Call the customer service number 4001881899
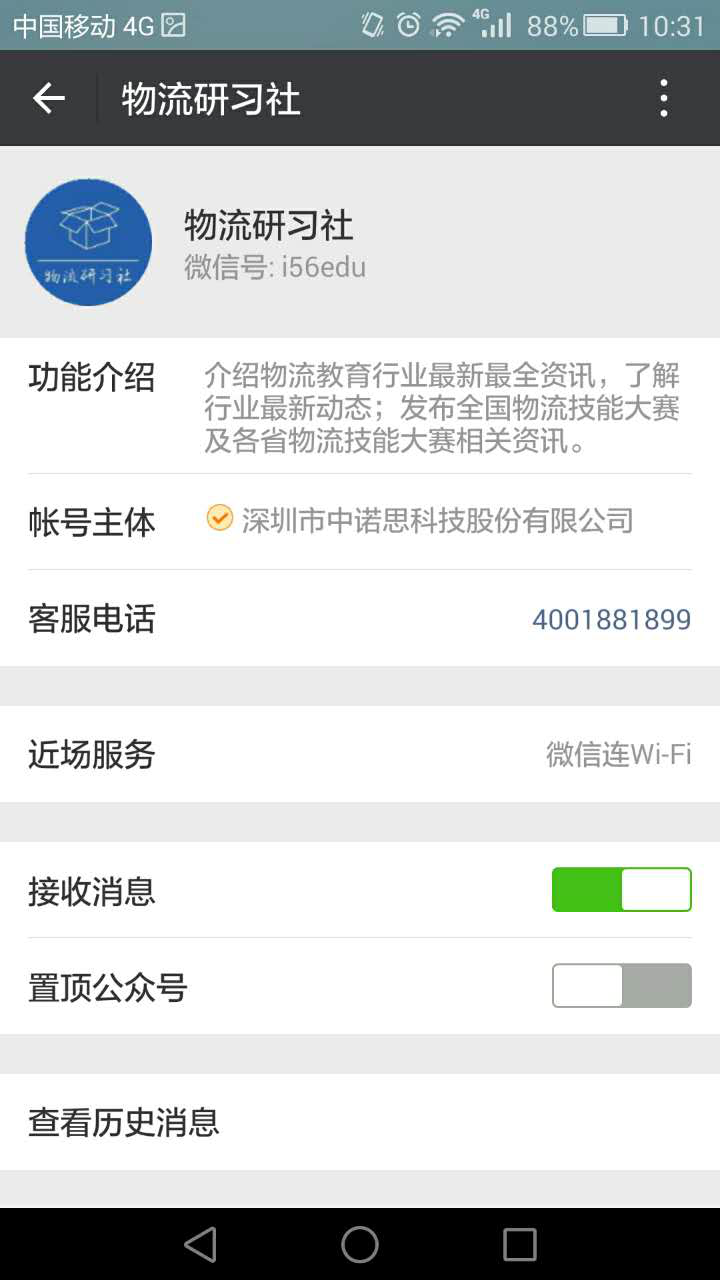Viewport: 720px width, 1280px height. [611, 619]
